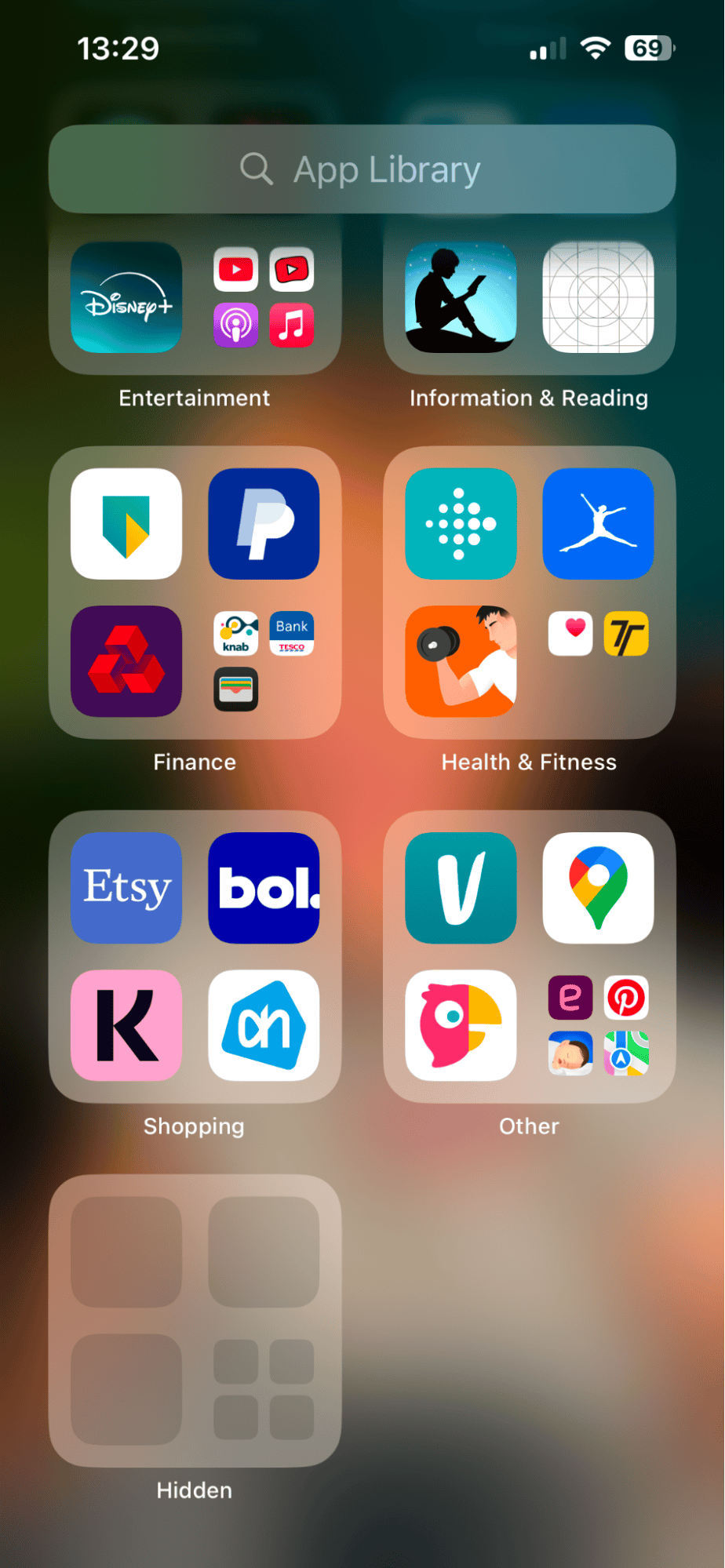Expand the Entertainment folder's small app group
The height and width of the screenshot is (1568, 725).
(x=264, y=297)
